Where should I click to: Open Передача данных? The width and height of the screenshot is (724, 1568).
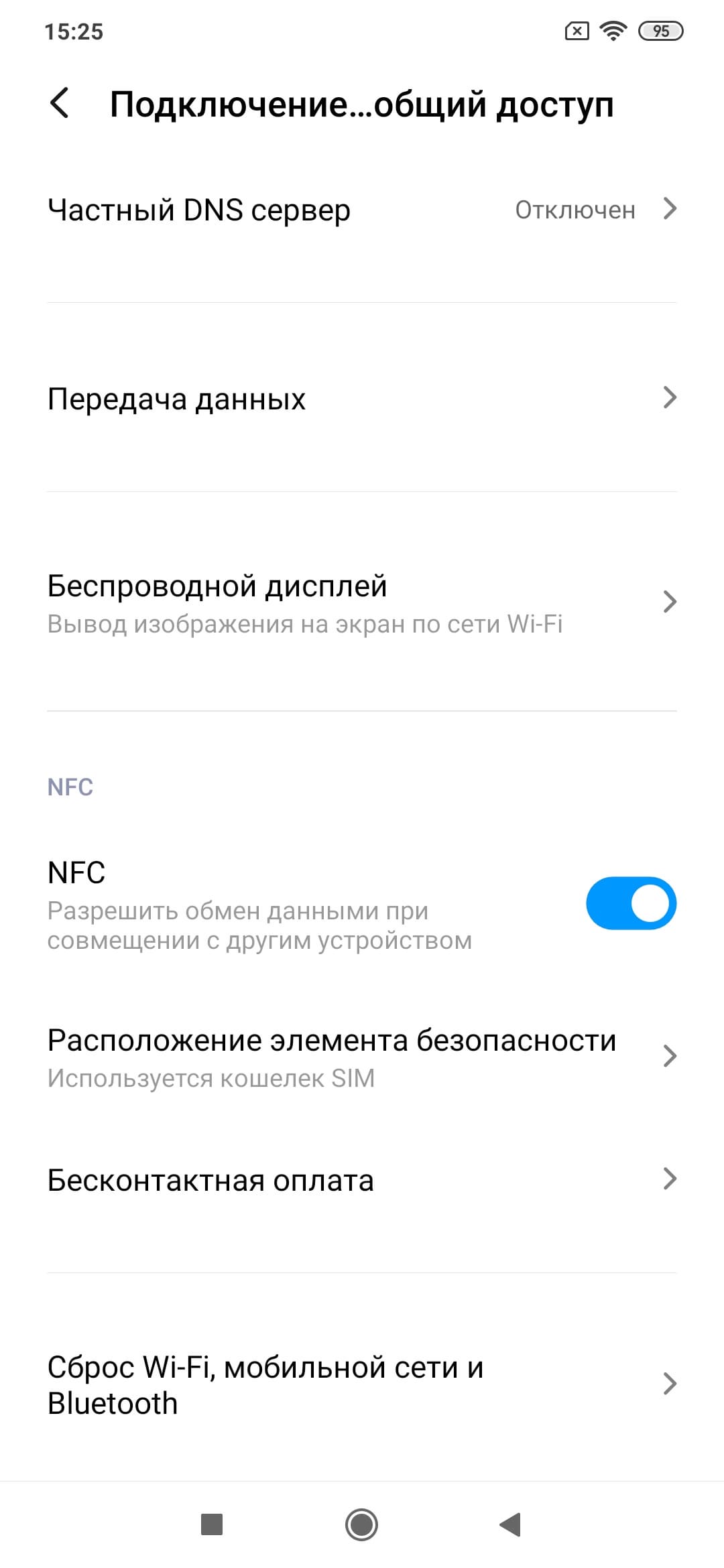(362, 399)
